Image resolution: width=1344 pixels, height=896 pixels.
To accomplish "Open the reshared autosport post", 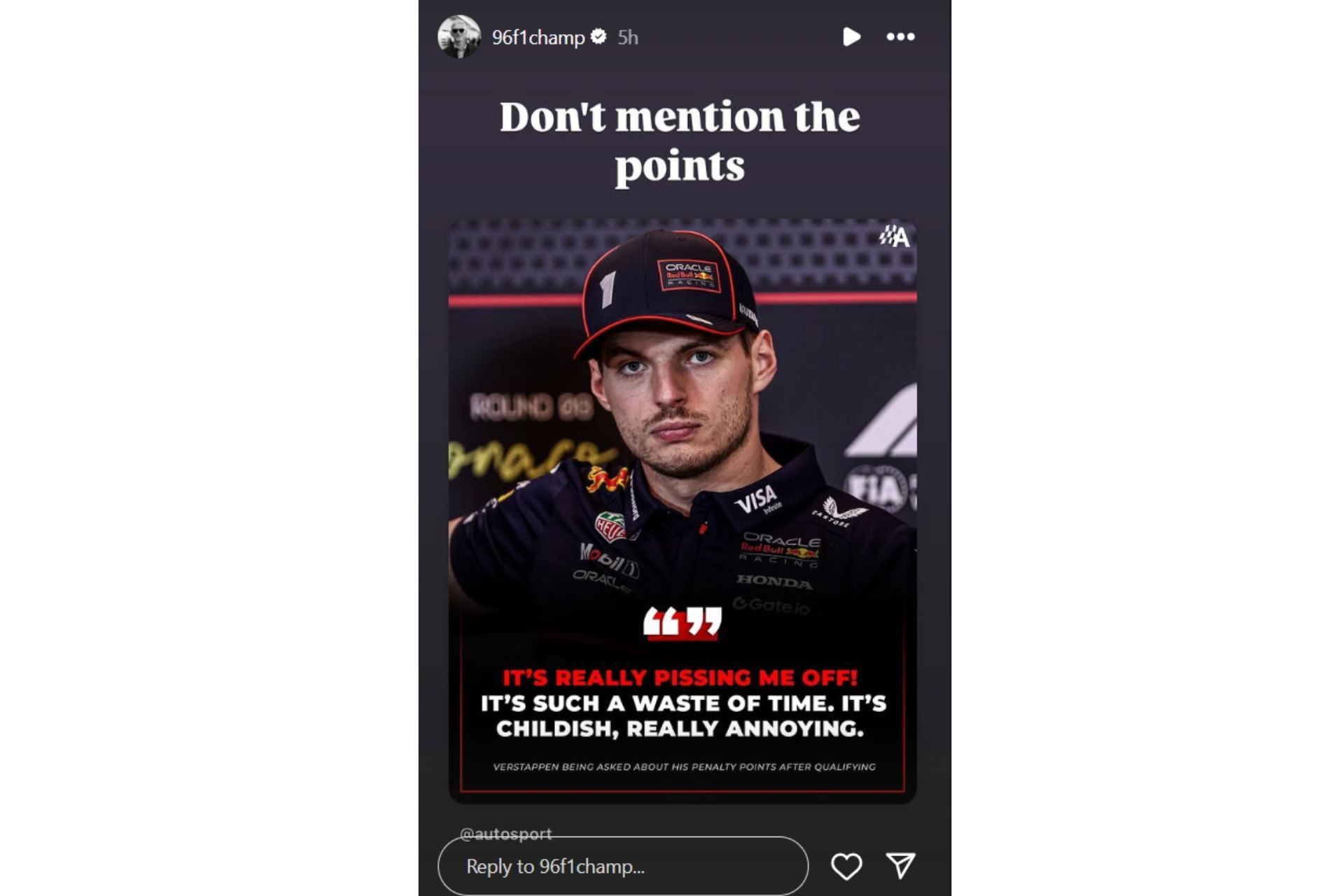I will 682,511.
